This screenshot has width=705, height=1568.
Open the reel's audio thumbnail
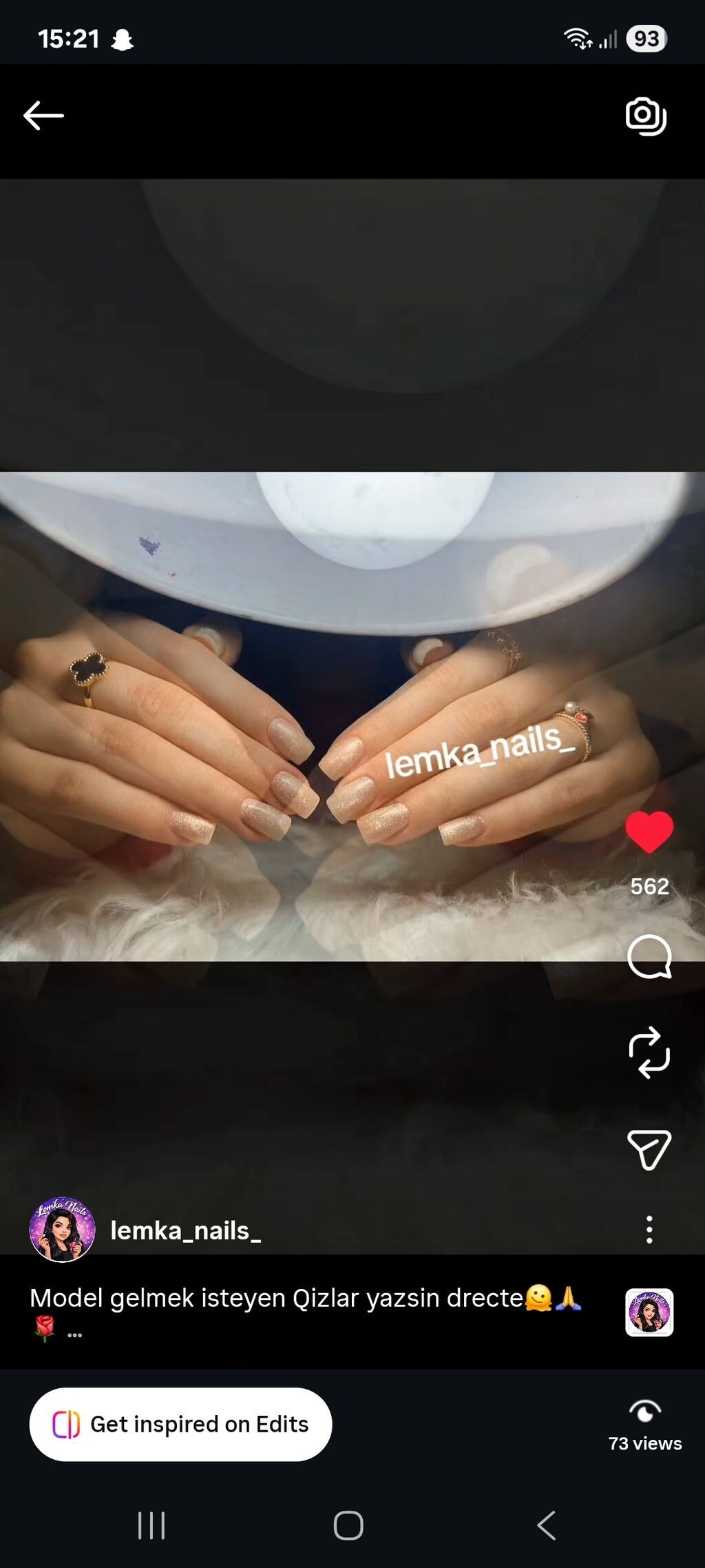pos(649,1312)
